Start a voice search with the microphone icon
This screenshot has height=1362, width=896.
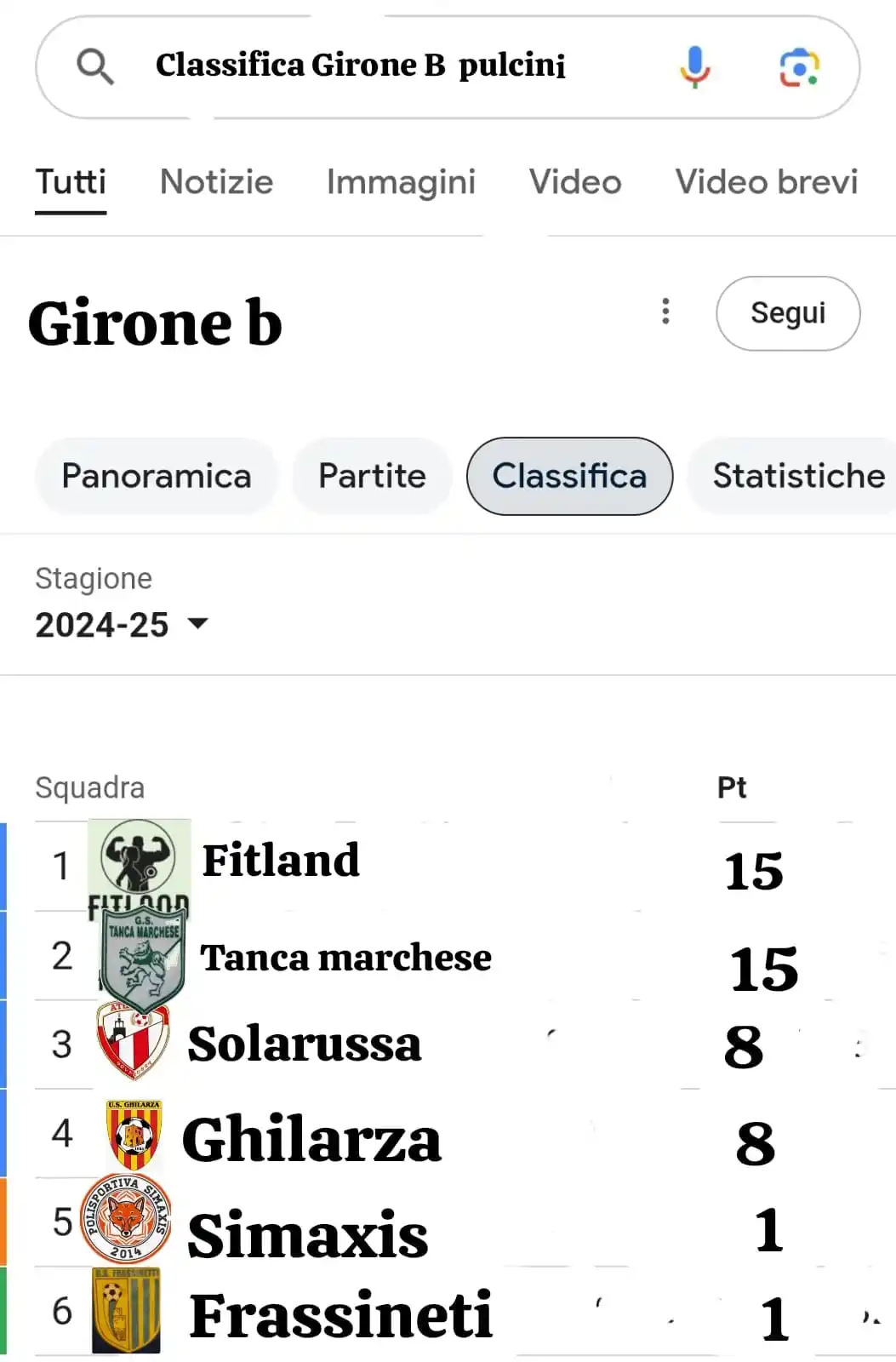point(694,66)
